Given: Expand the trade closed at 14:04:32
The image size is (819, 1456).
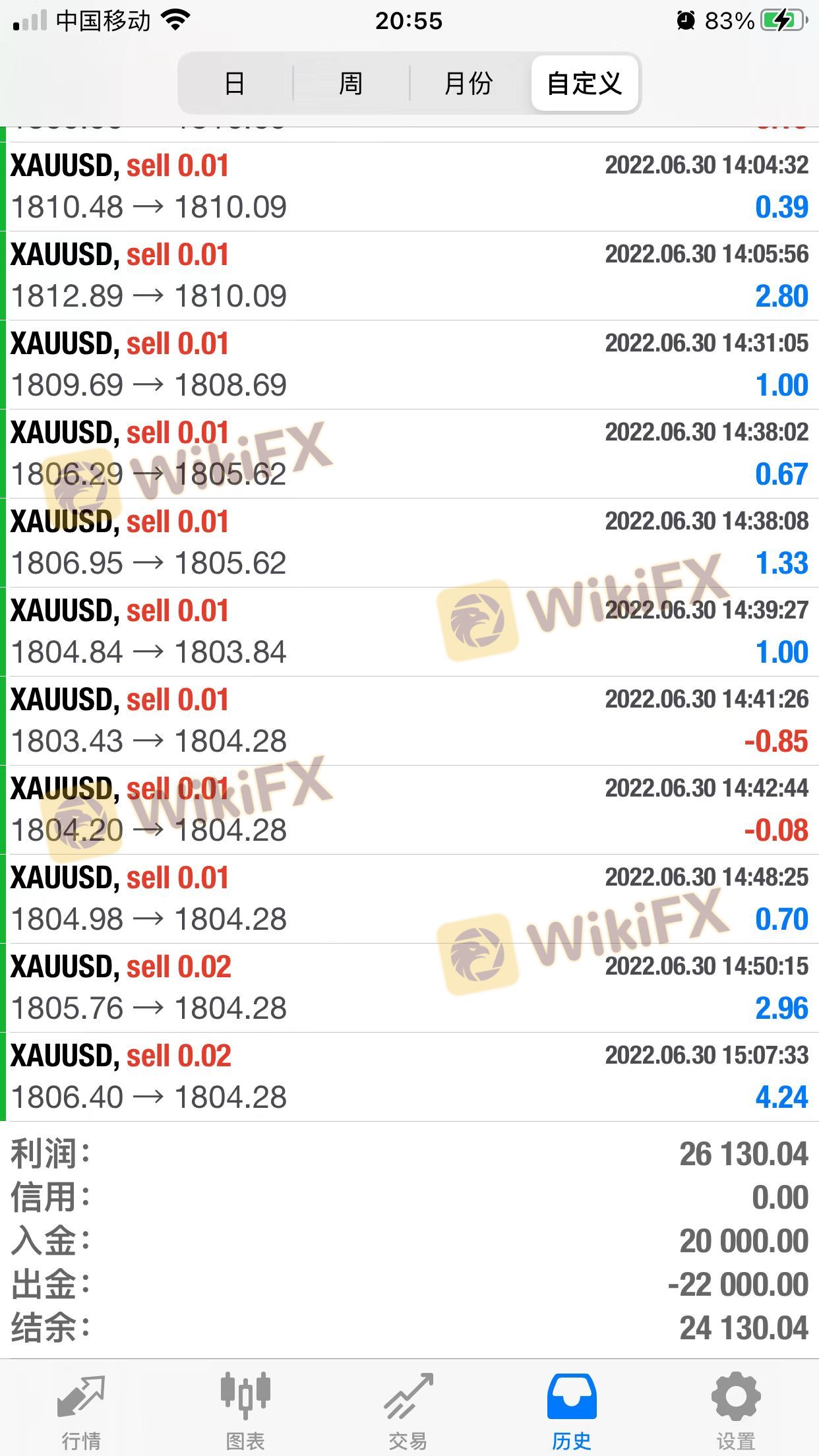Looking at the screenshot, I should pyautogui.click(x=409, y=187).
